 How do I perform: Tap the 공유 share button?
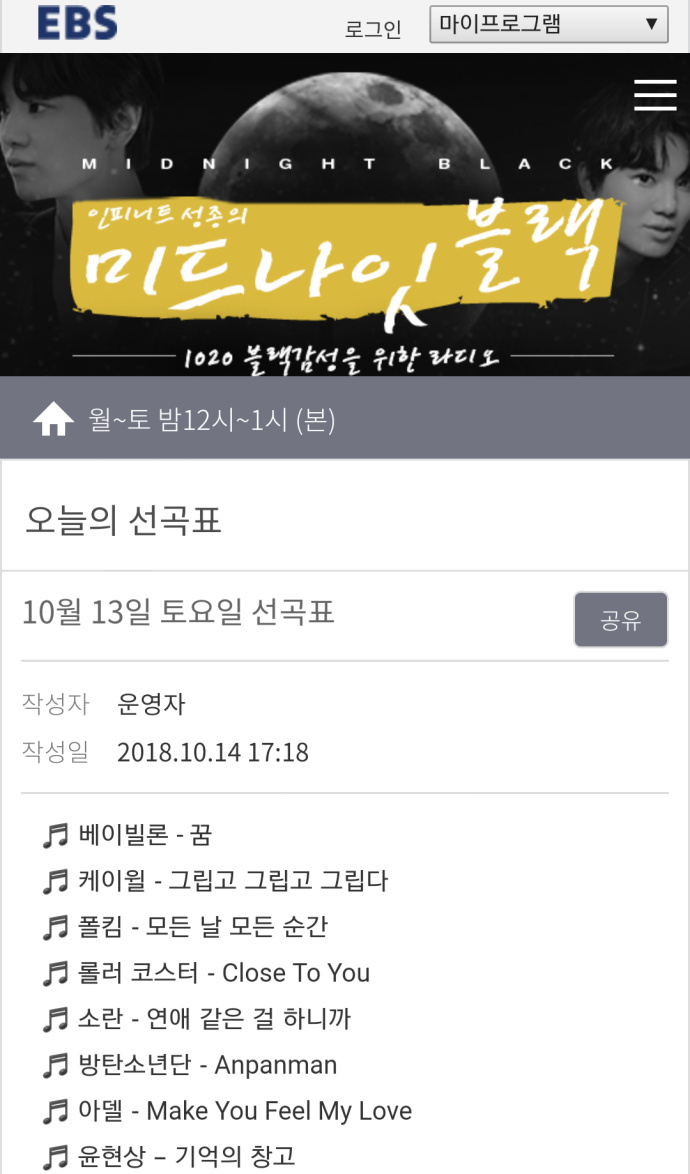[x=620, y=620]
